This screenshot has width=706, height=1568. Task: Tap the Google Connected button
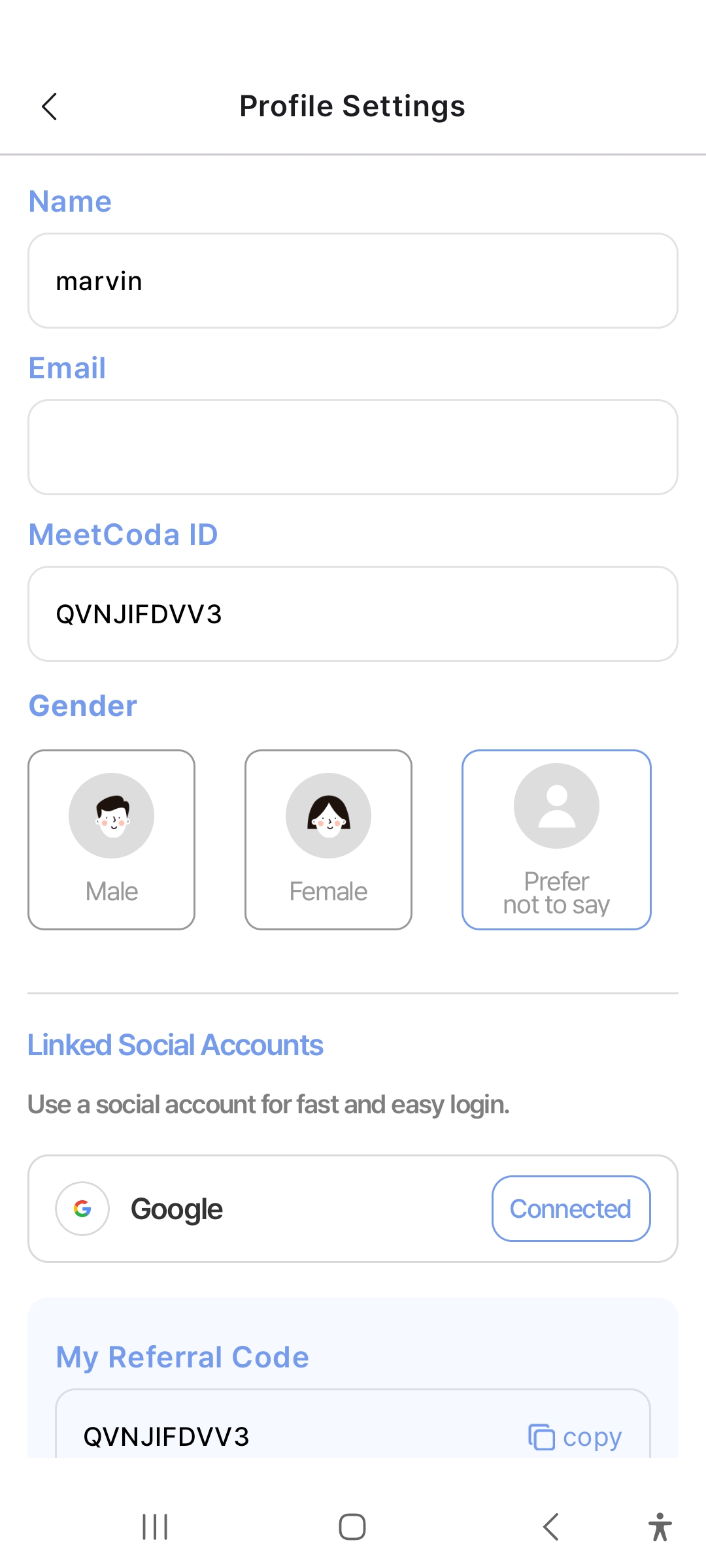click(x=571, y=1209)
